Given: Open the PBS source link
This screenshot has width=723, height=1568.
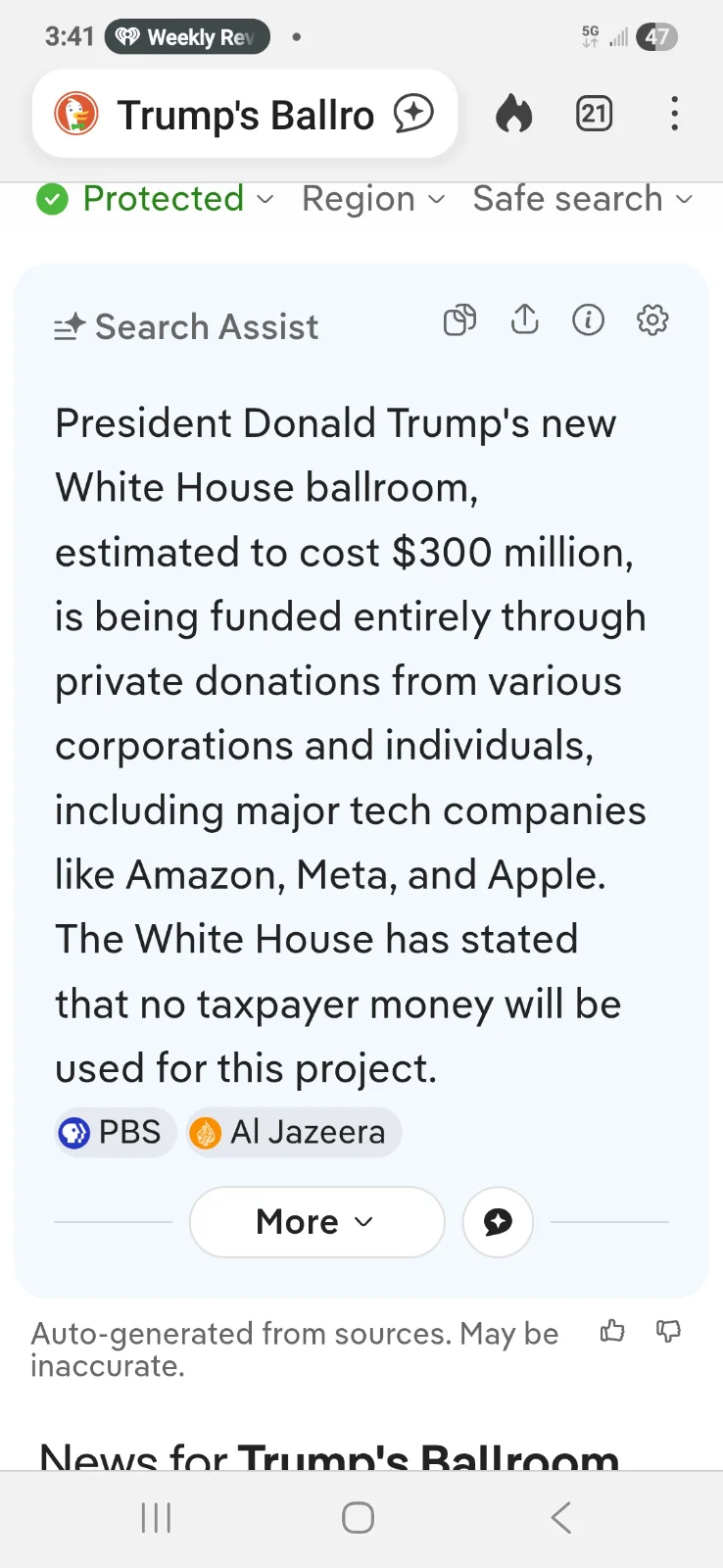Looking at the screenshot, I should [x=114, y=1132].
